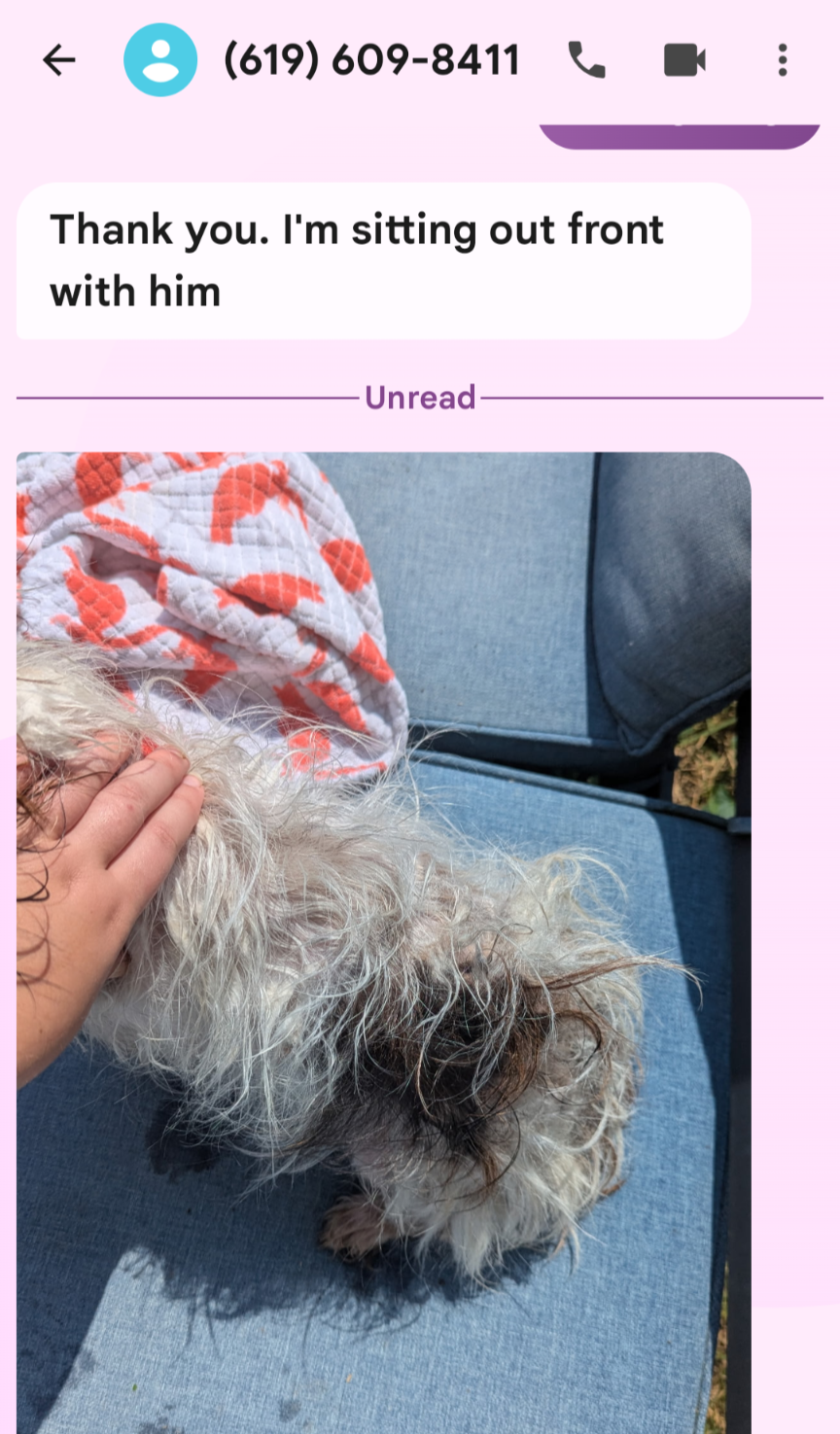The height and width of the screenshot is (1434, 840).
Task: Open the three-dot overflow menu
Action: tap(782, 60)
